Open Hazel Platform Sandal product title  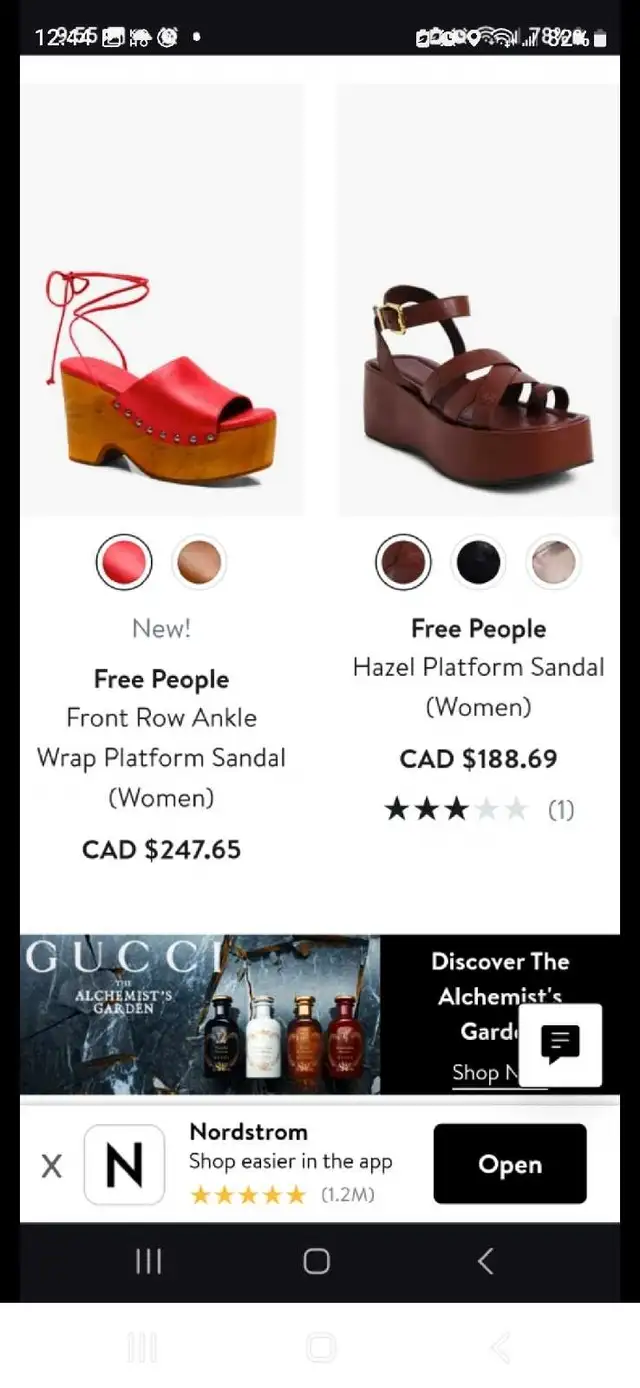click(x=478, y=687)
